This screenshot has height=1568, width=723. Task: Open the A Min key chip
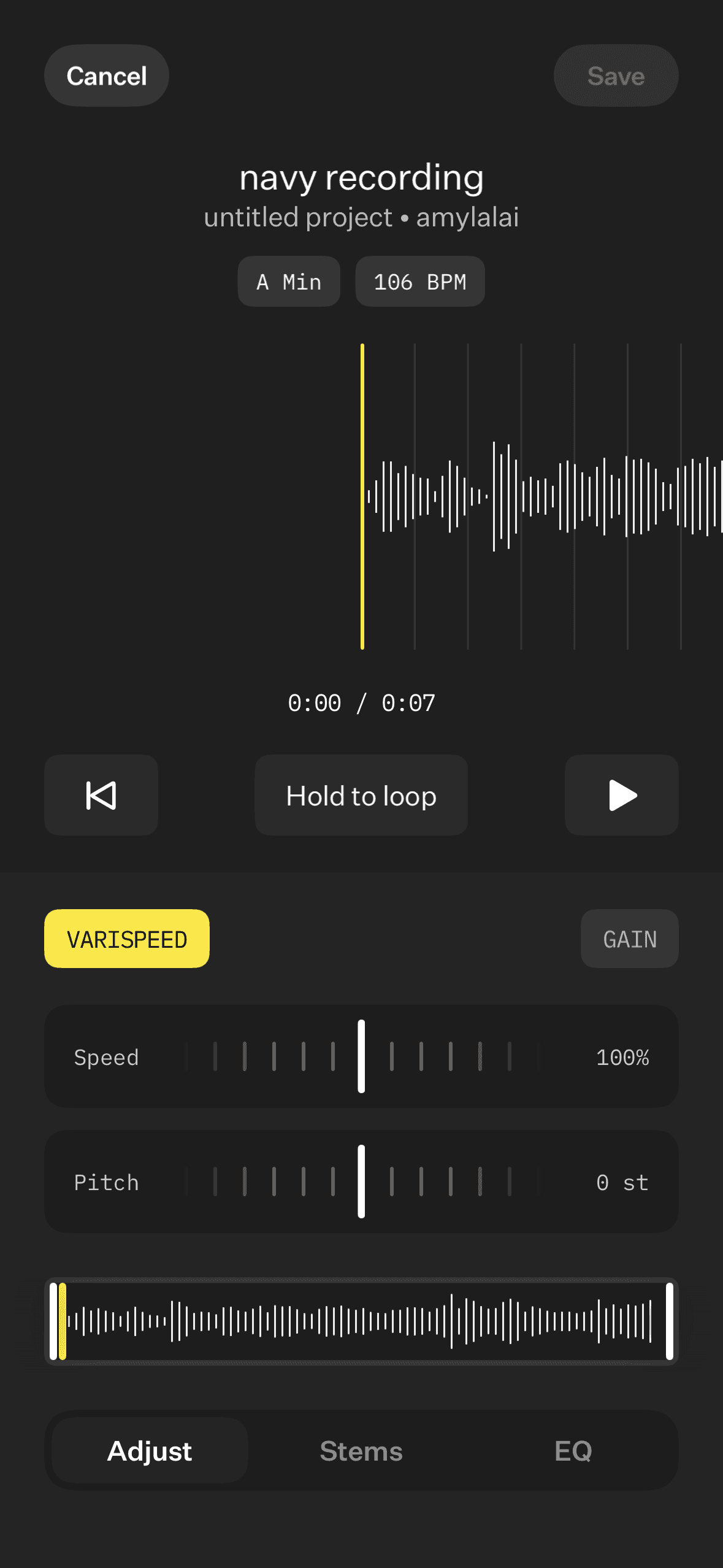[289, 282]
